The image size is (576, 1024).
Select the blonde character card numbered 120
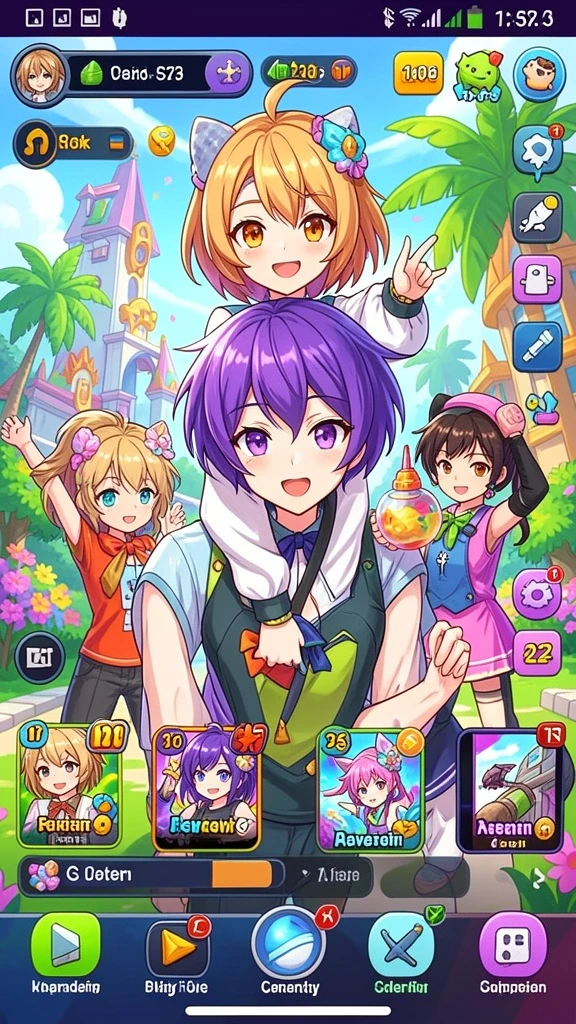click(x=70, y=784)
